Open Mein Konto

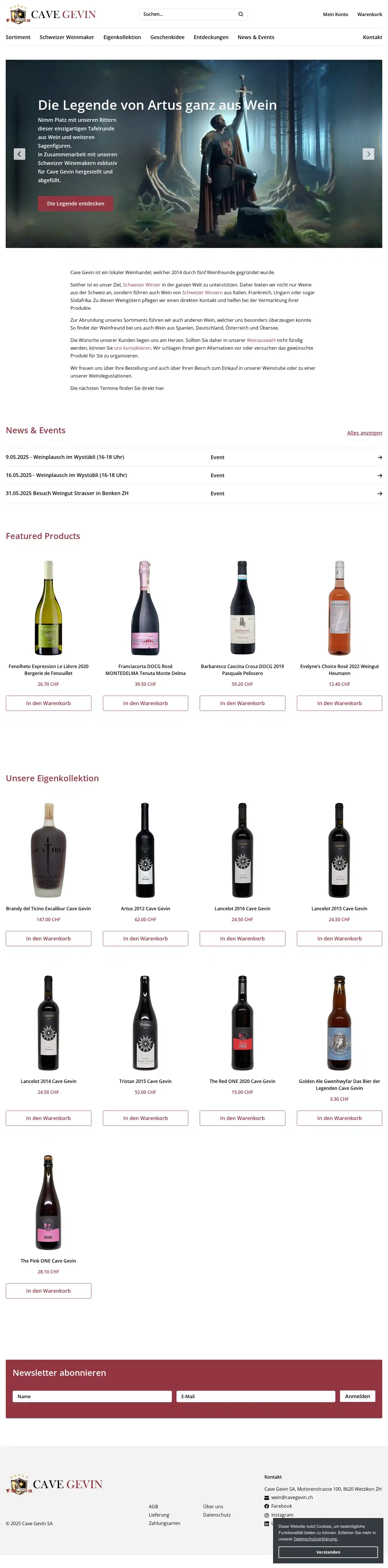(335, 15)
